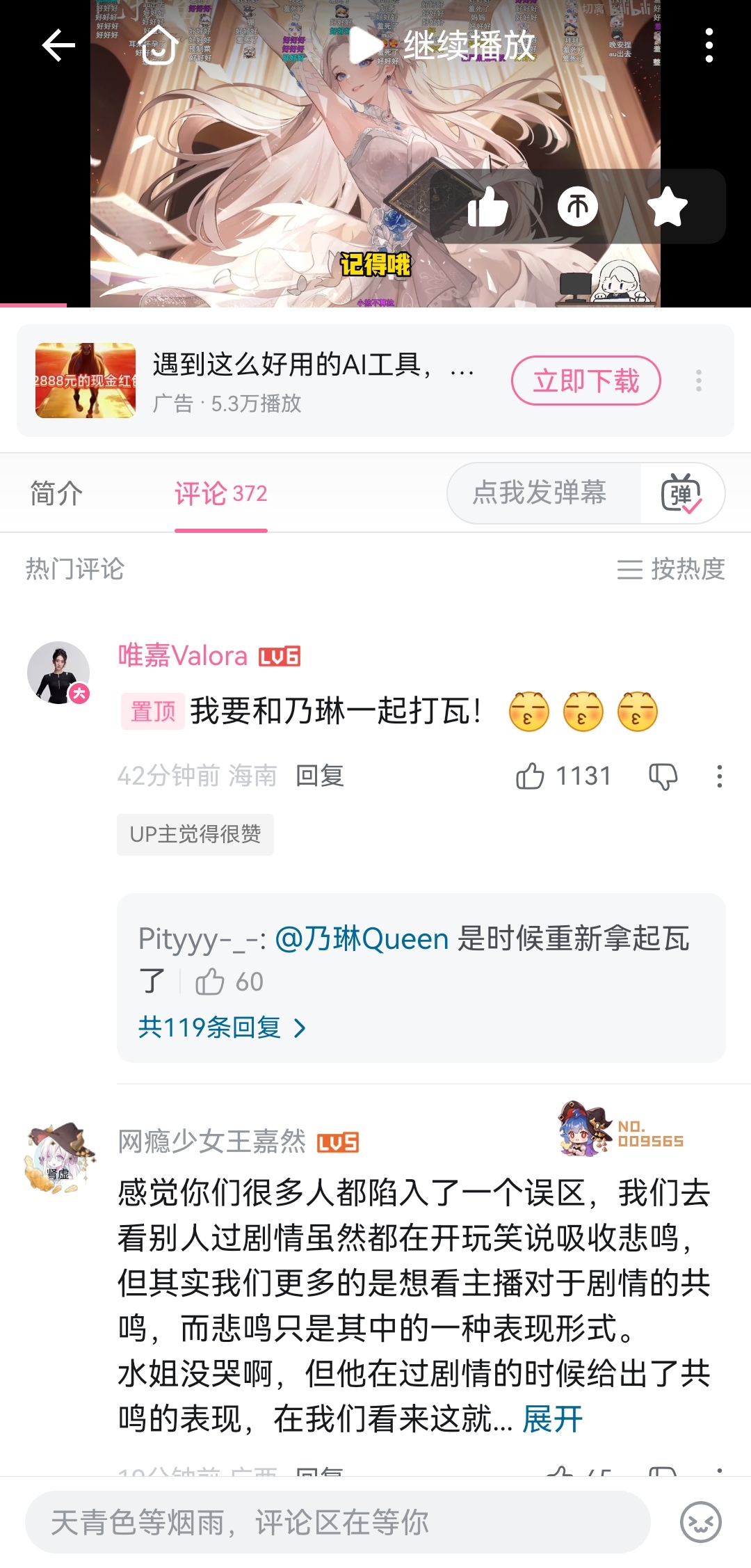Switch to the 简介 tab

pyautogui.click(x=56, y=493)
